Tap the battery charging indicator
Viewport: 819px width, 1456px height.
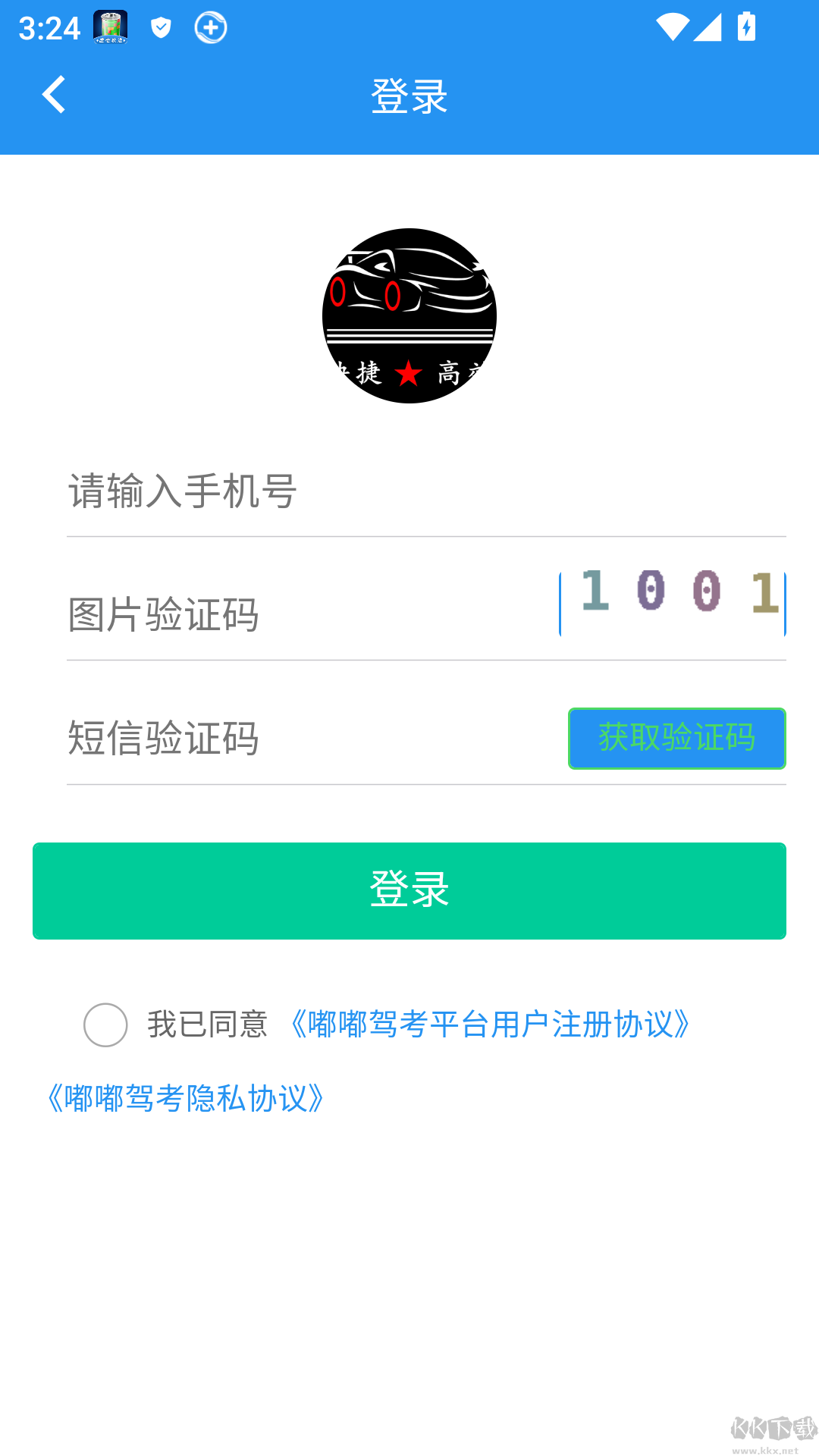[x=746, y=27]
